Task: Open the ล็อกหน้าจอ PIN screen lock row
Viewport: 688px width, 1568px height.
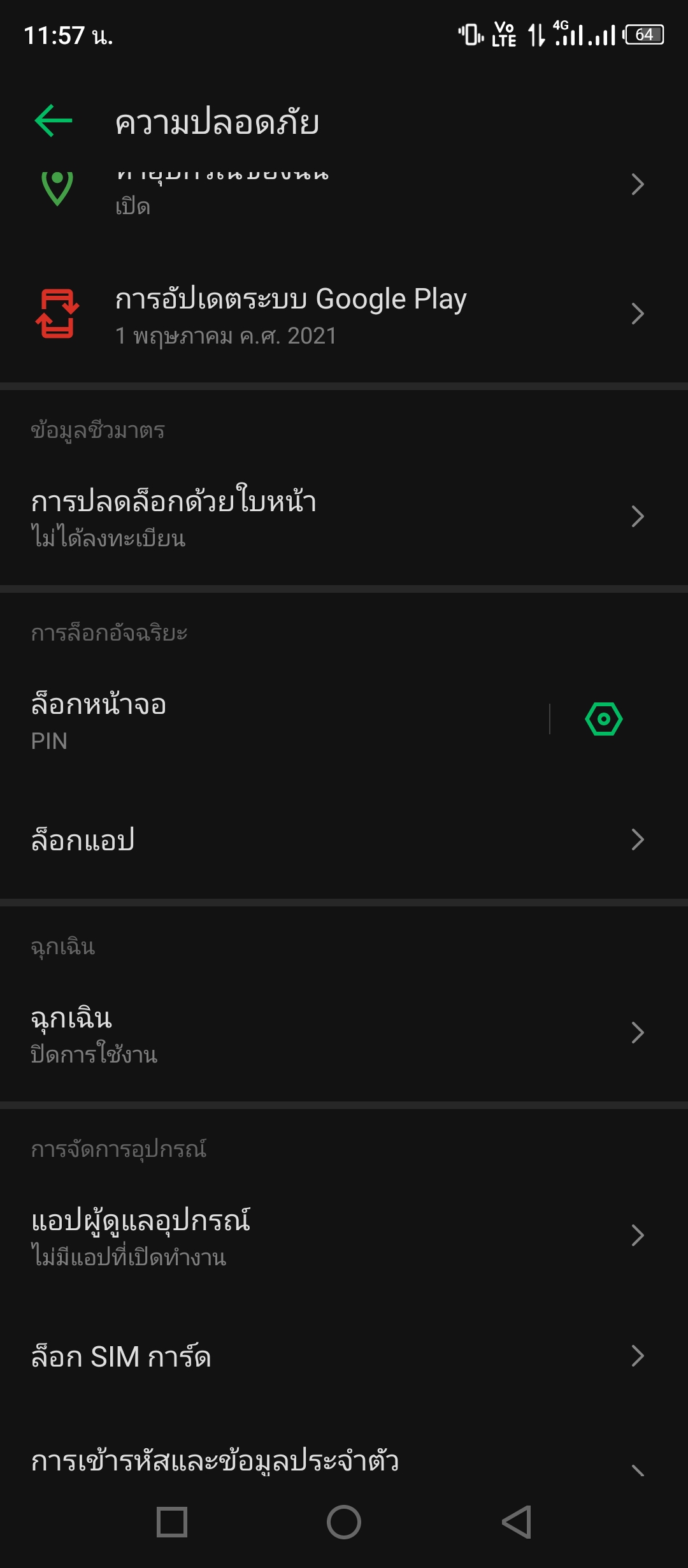Action: click(274, 720)
